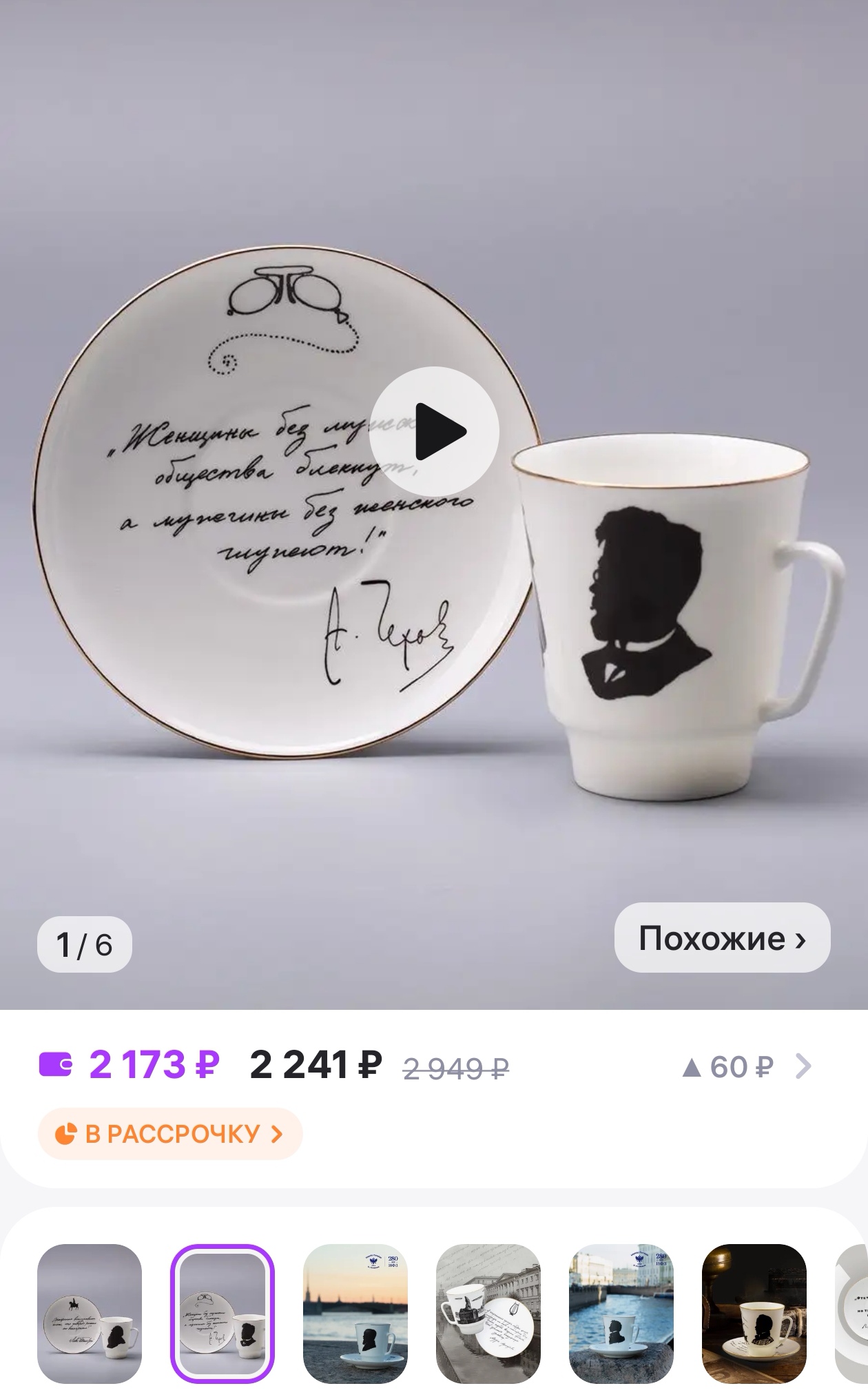Image resolution: width=868 pixels, height=1397 pixels.
Task: Play the product video
Action: coord(434,432)
